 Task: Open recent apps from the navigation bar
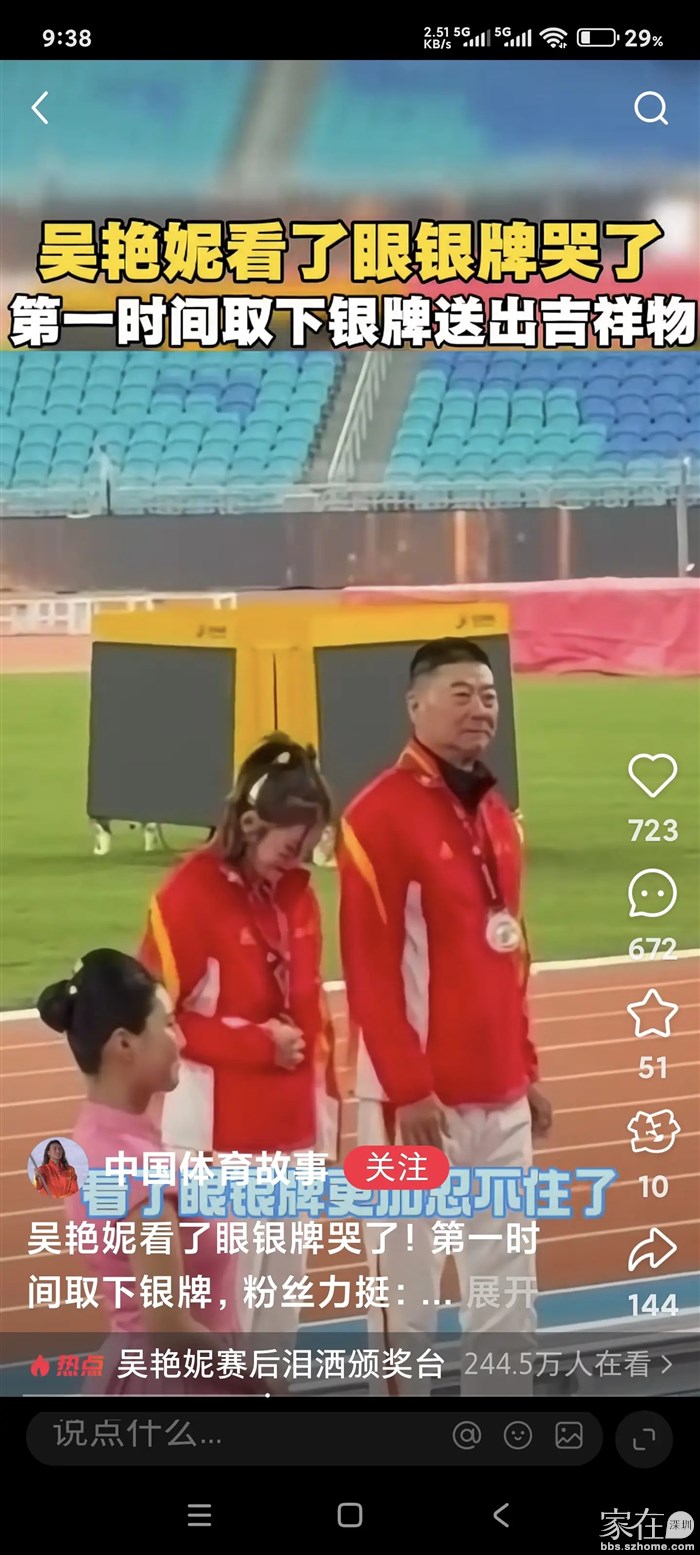coord(199,1514)
